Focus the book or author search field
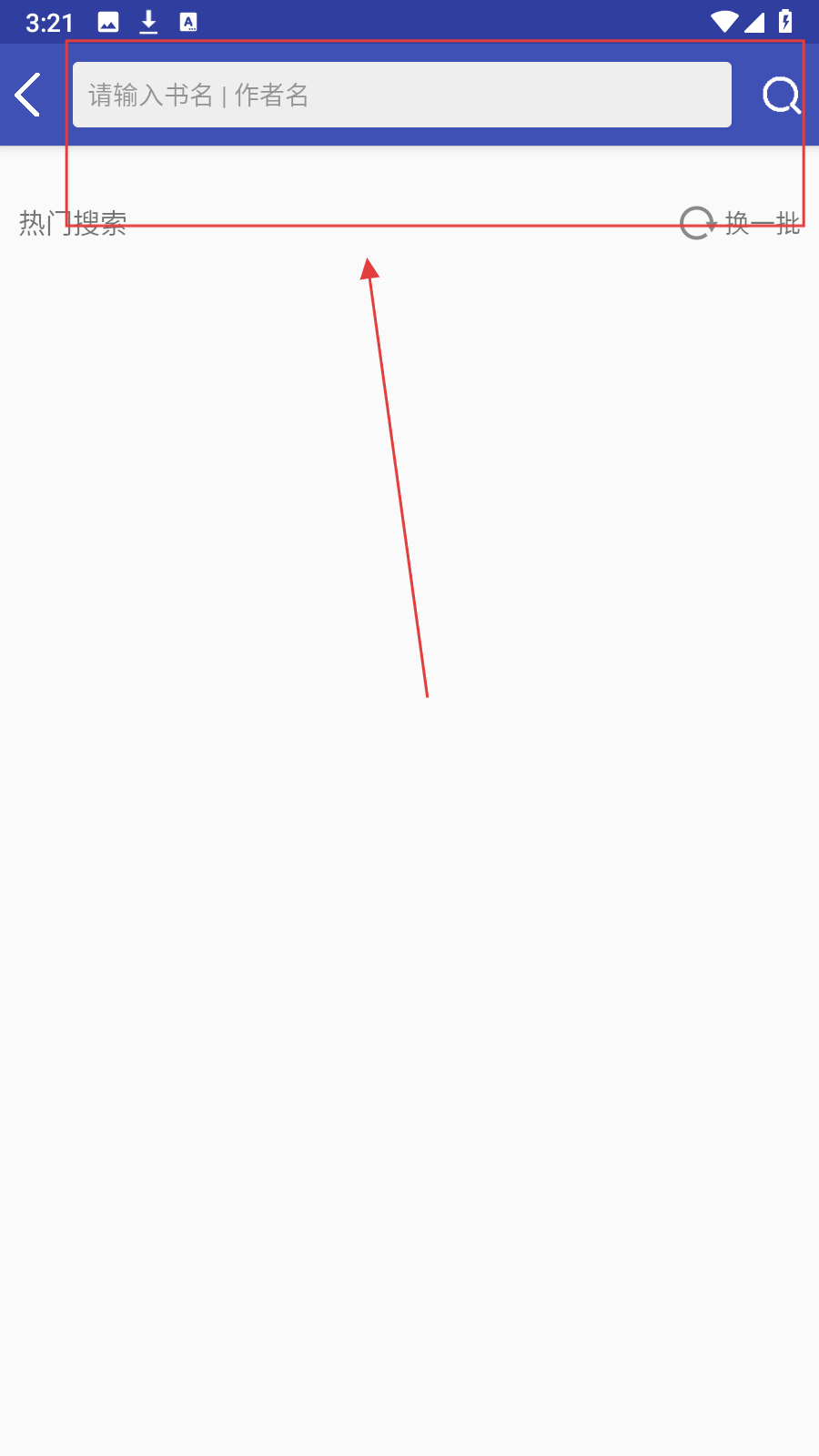This screenshot has height=1456, width=819. (x=401, y=95)
